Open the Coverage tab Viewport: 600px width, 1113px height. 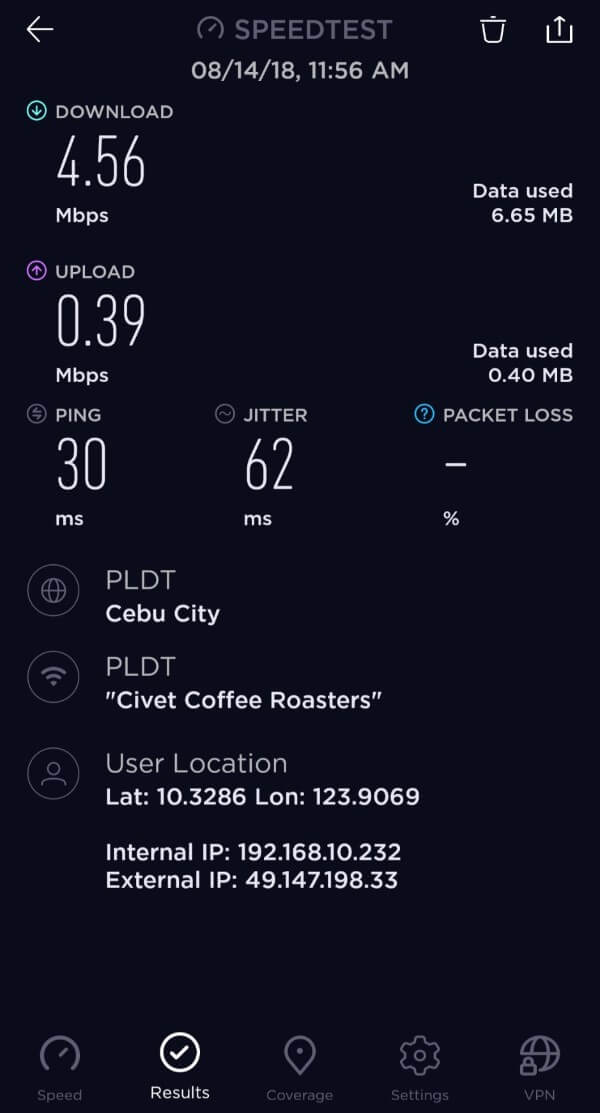click(299, 1068)
